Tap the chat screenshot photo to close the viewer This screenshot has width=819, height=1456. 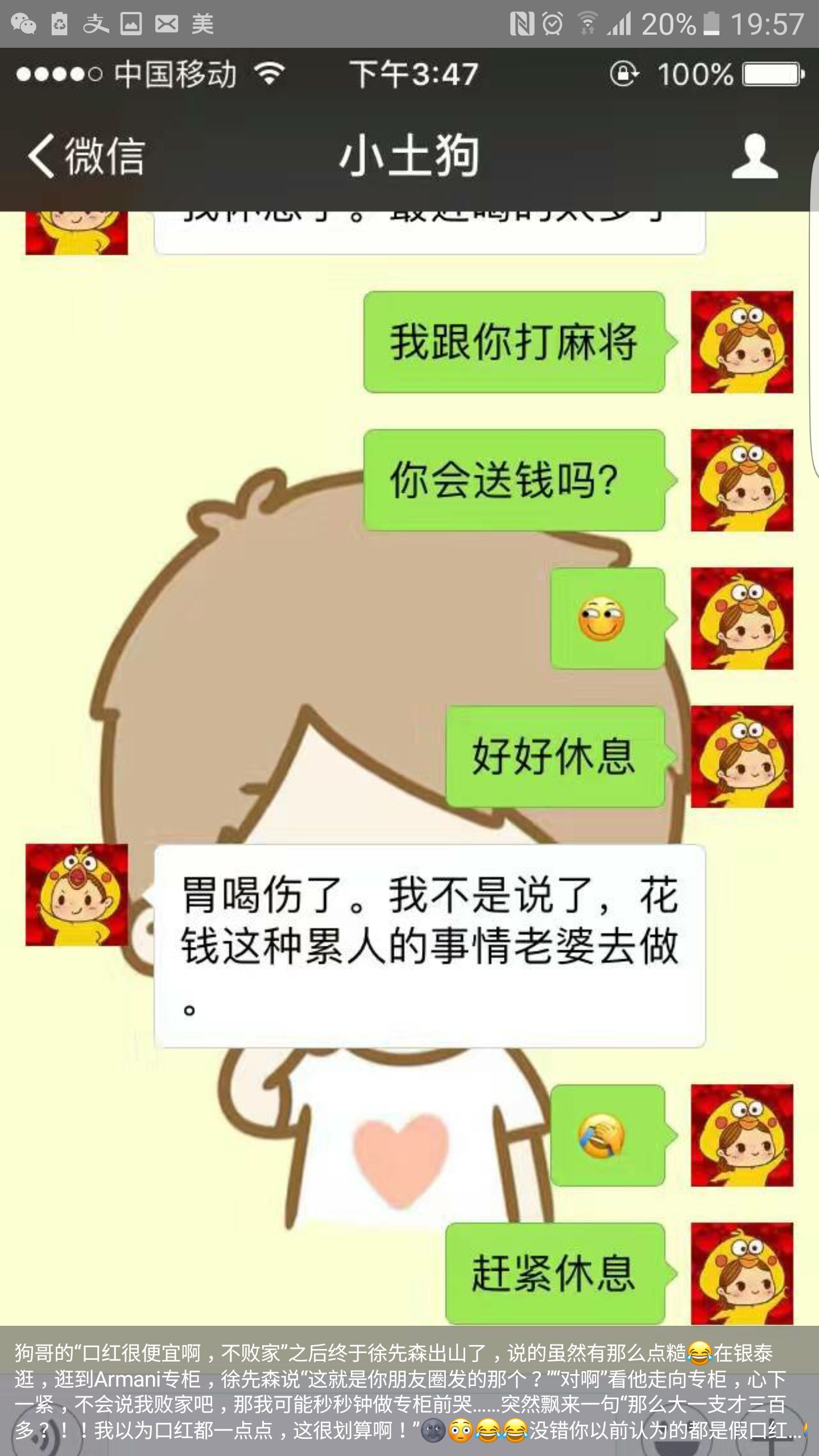(x=409, y=687)
